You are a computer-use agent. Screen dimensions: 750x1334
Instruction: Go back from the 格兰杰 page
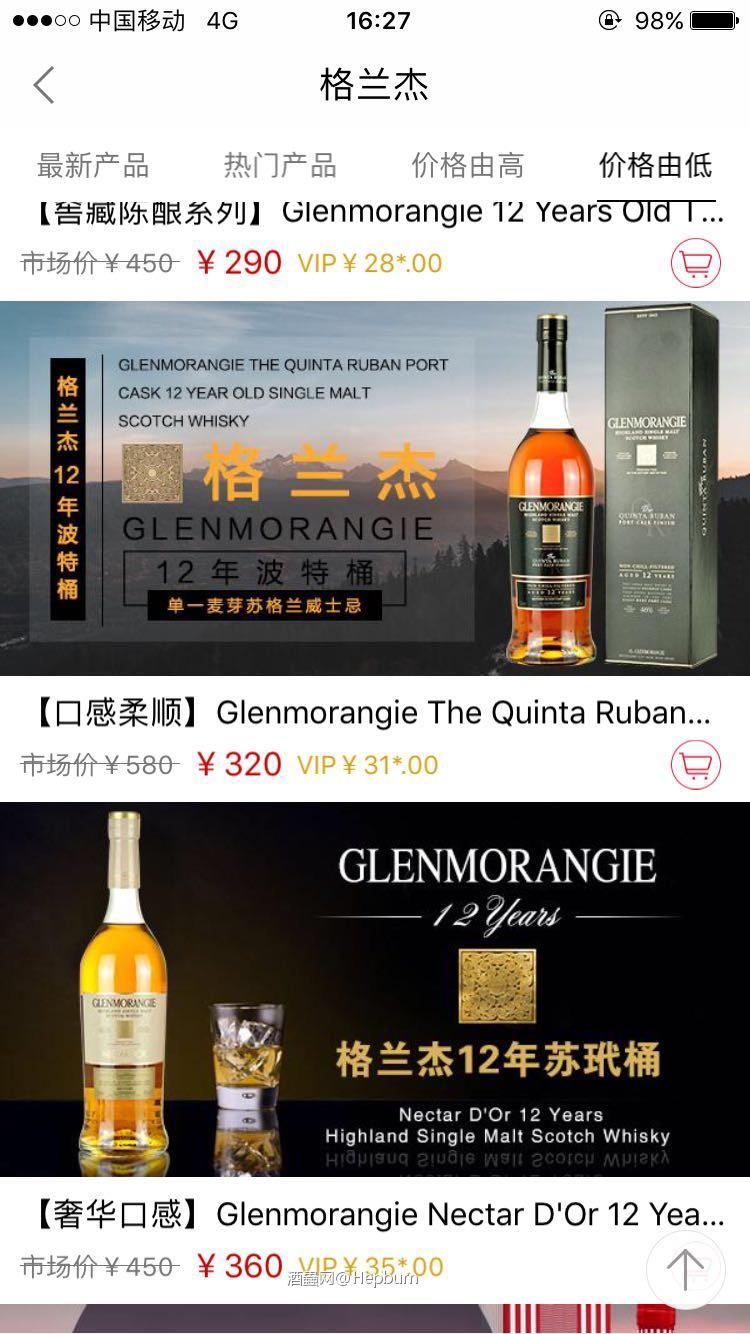click(44, 86)
